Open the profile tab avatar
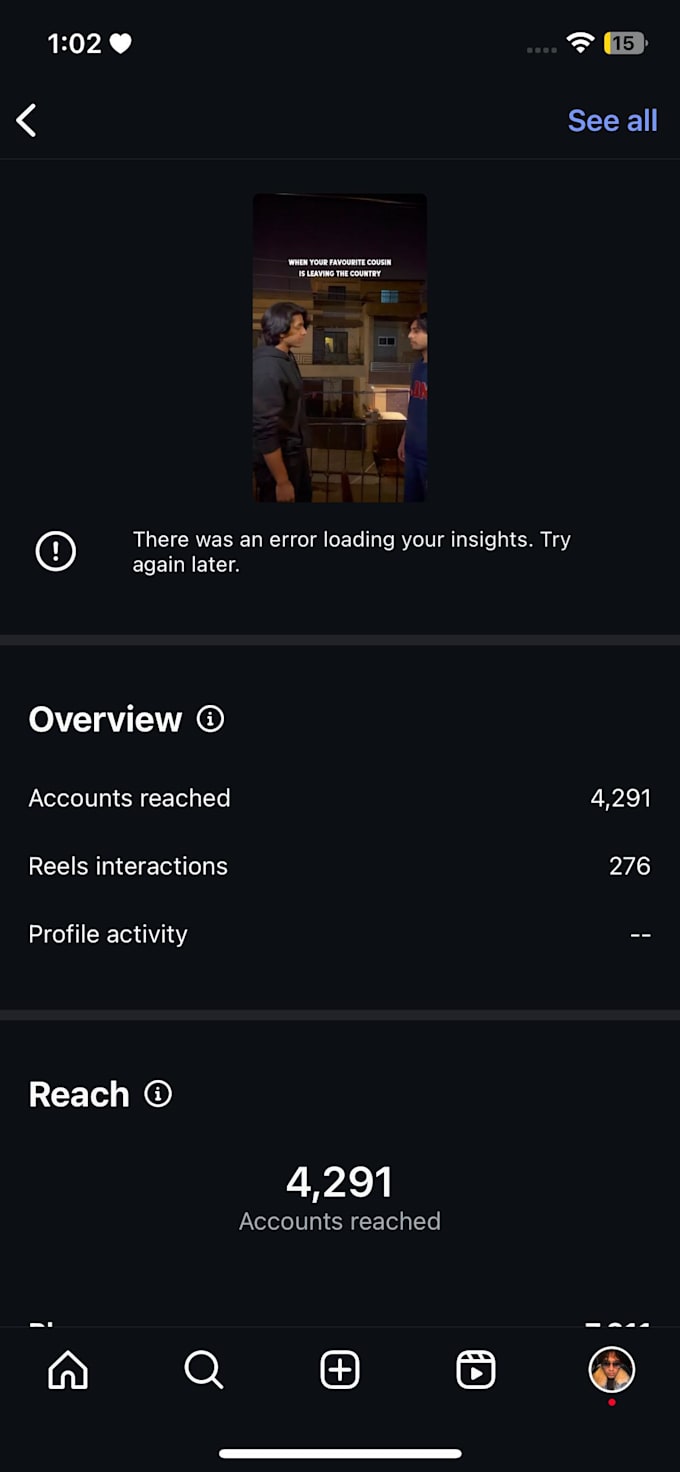The height and width of the screenshot is (1472, 680). 612,1369
